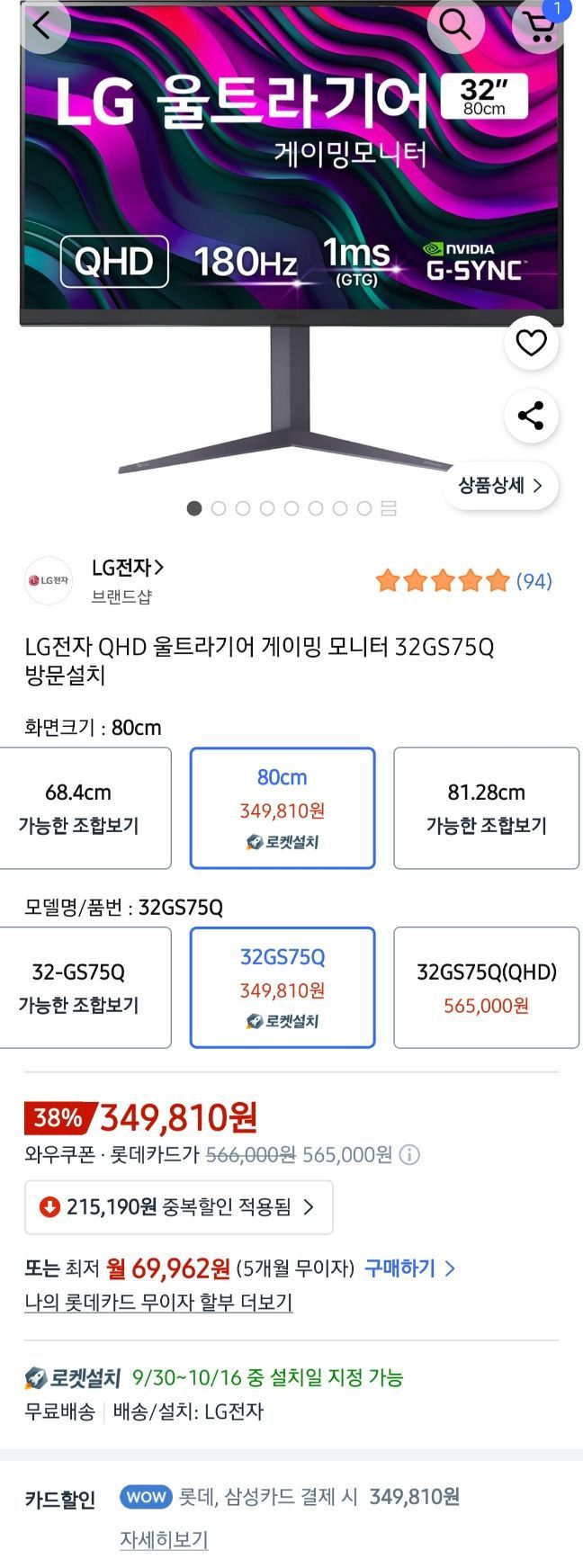Pick the 32GS75Q(QHD) model option
The height and width of the screenshot is (1568, 583).
pos(486,987)
